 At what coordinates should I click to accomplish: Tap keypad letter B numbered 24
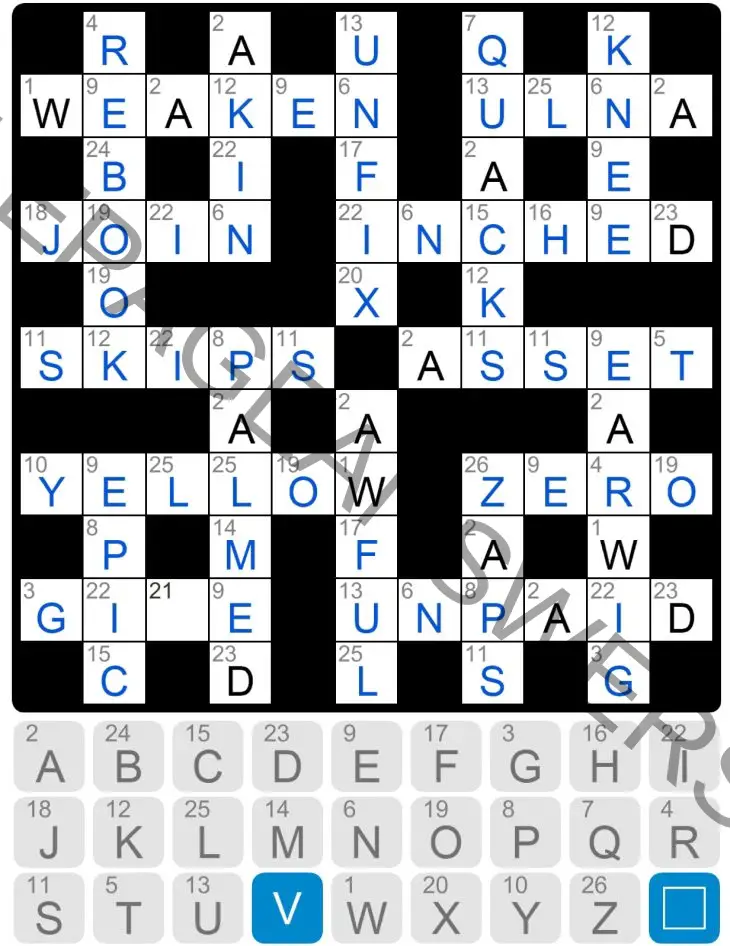pos(128,756)
